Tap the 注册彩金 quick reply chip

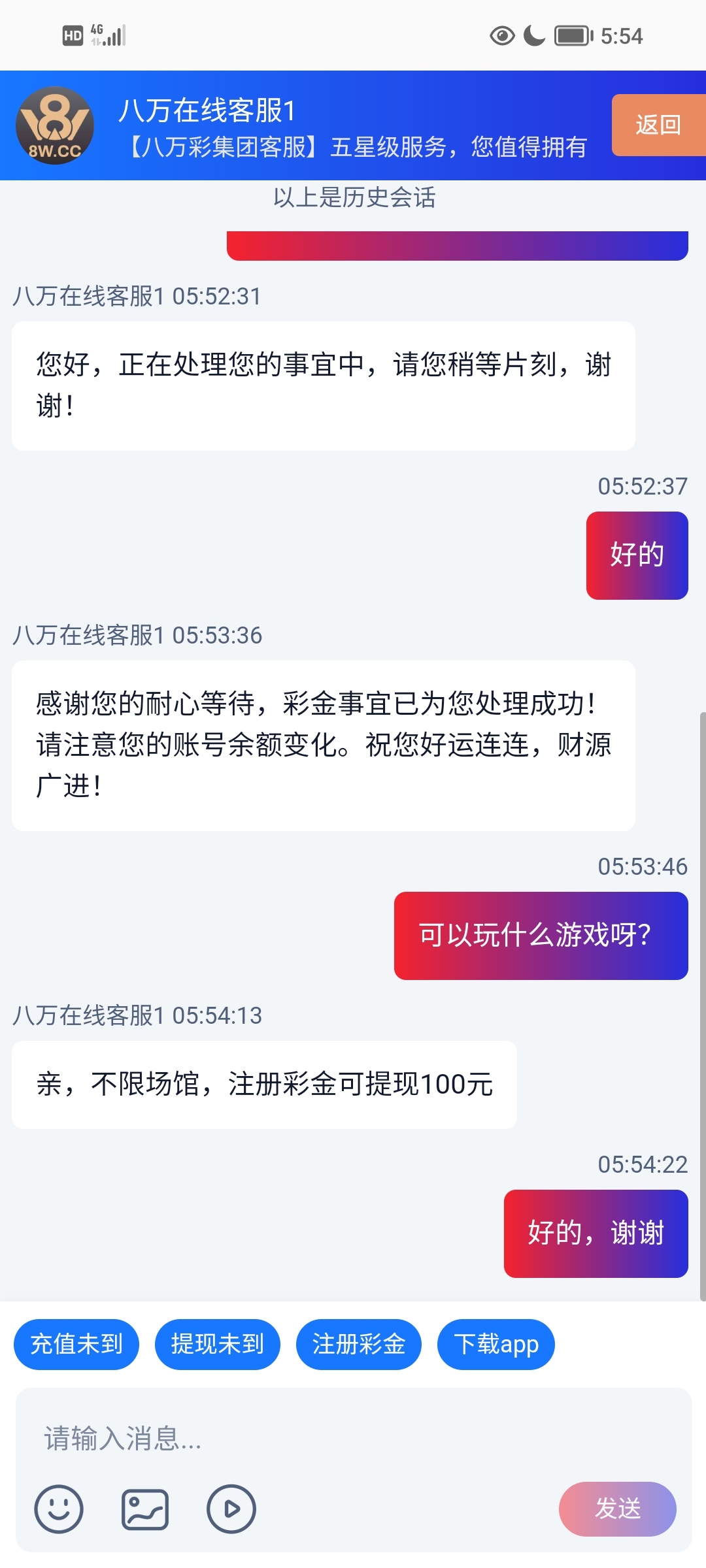[x=358, y=1345]
